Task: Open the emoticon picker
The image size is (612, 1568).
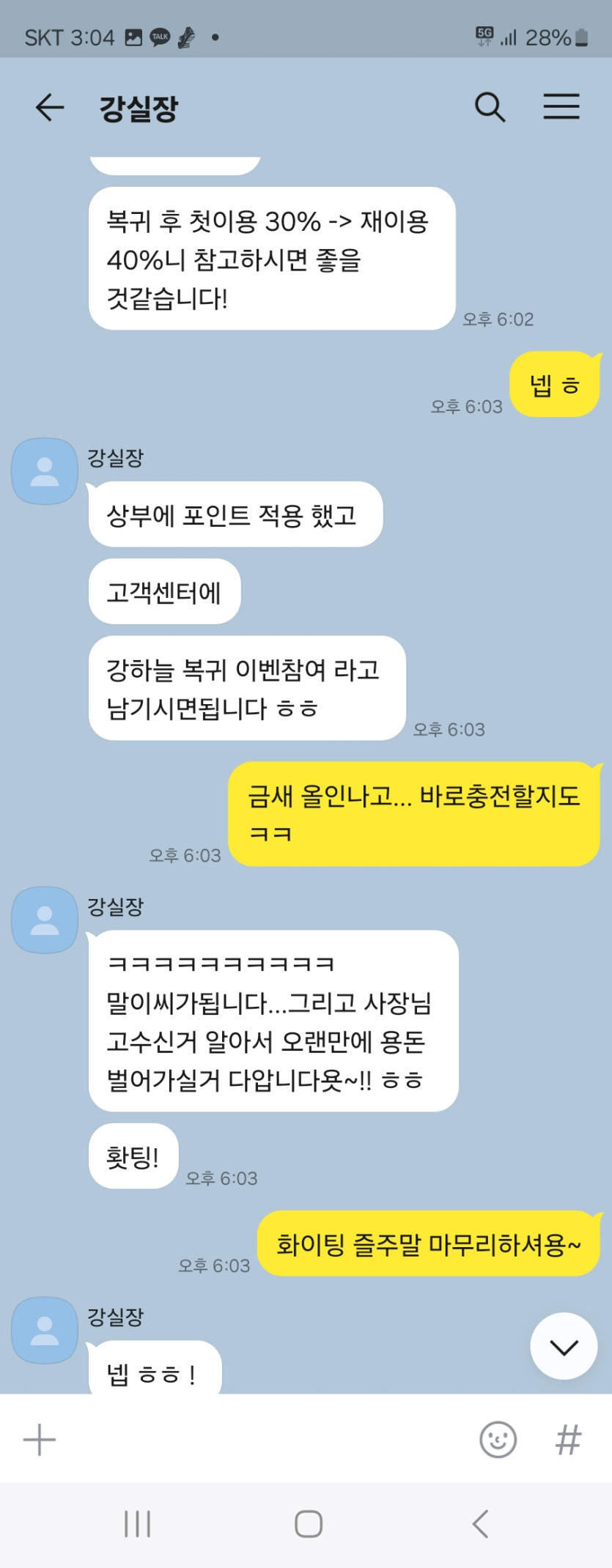Action: [498, 1440]
